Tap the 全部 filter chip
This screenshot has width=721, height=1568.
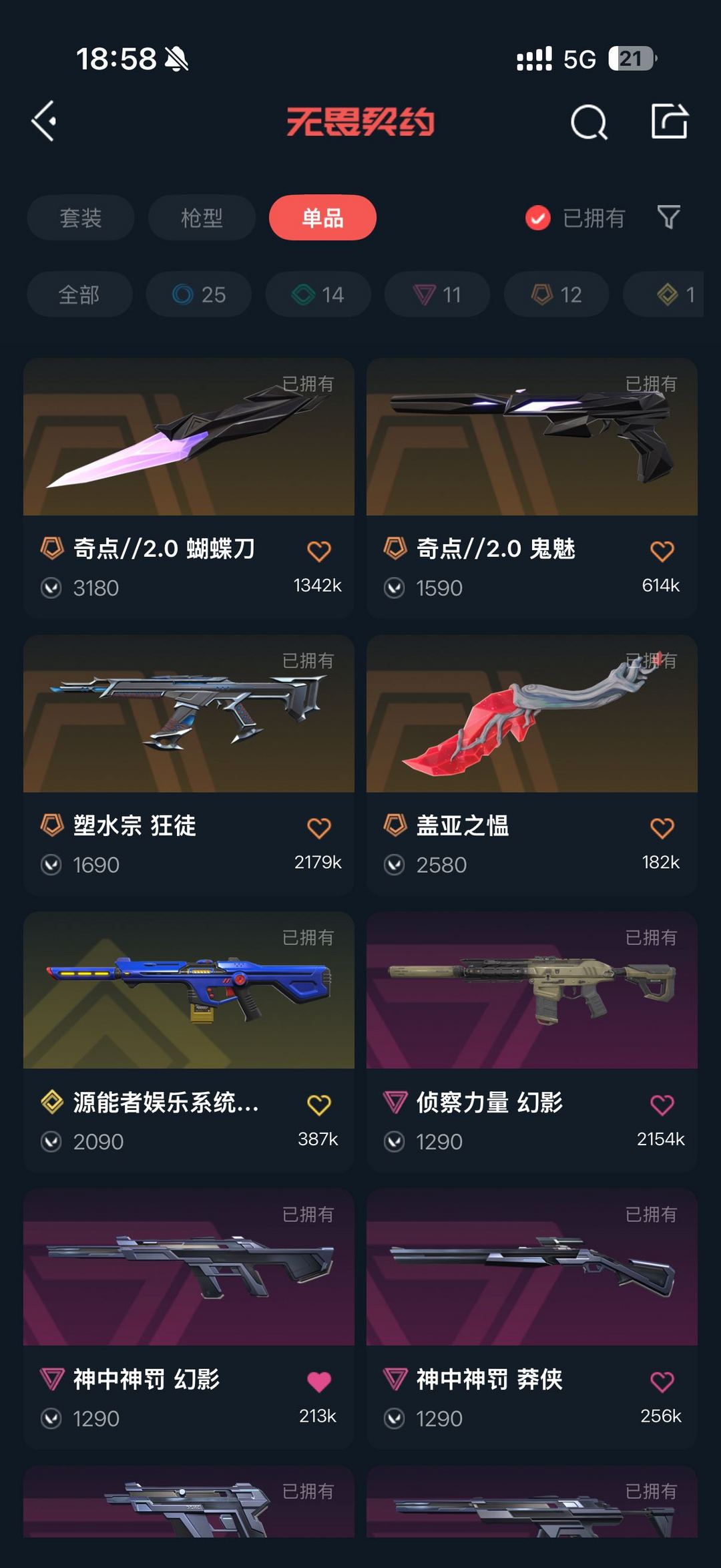80,295
